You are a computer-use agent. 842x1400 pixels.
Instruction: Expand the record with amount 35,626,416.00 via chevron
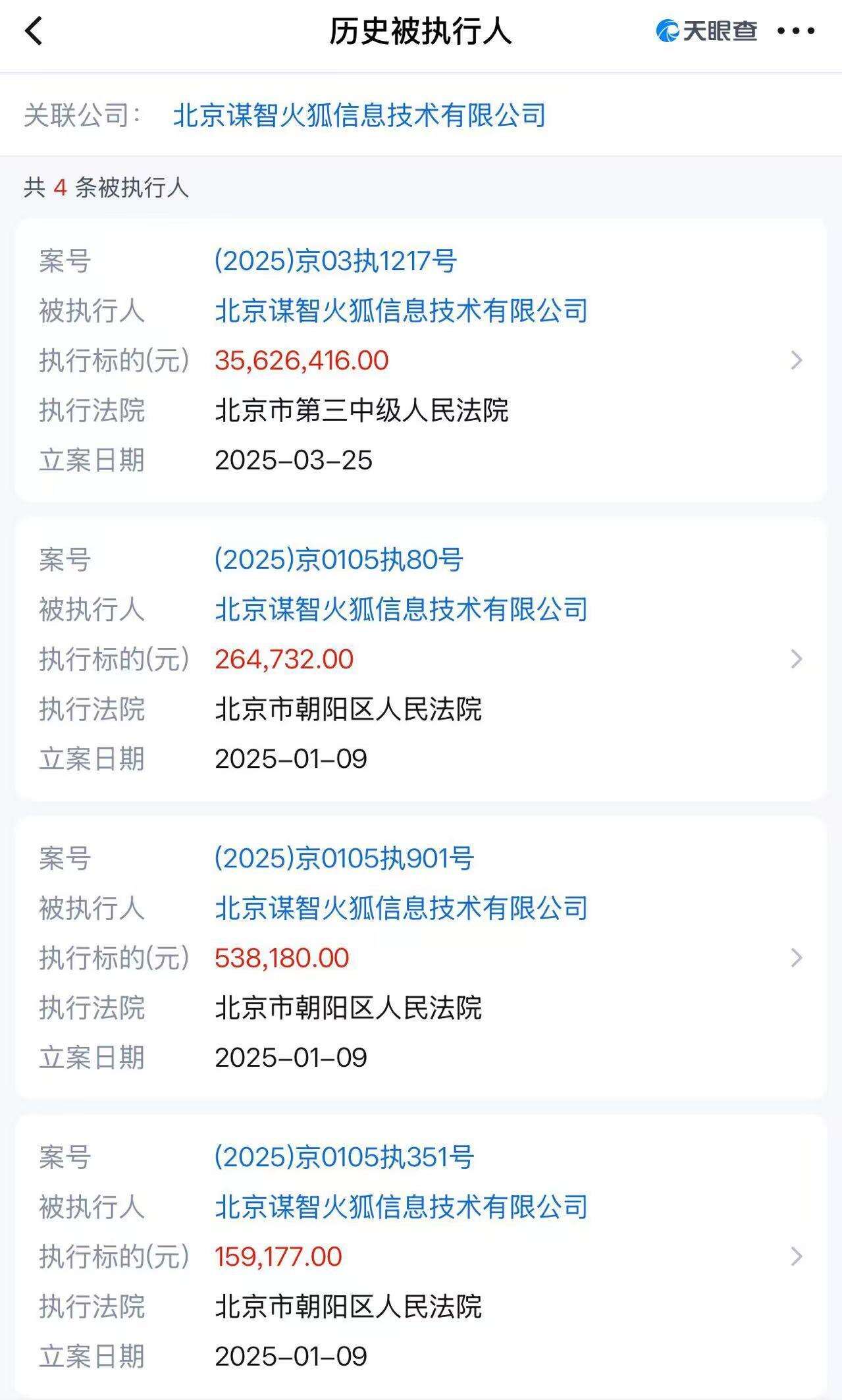797,360
